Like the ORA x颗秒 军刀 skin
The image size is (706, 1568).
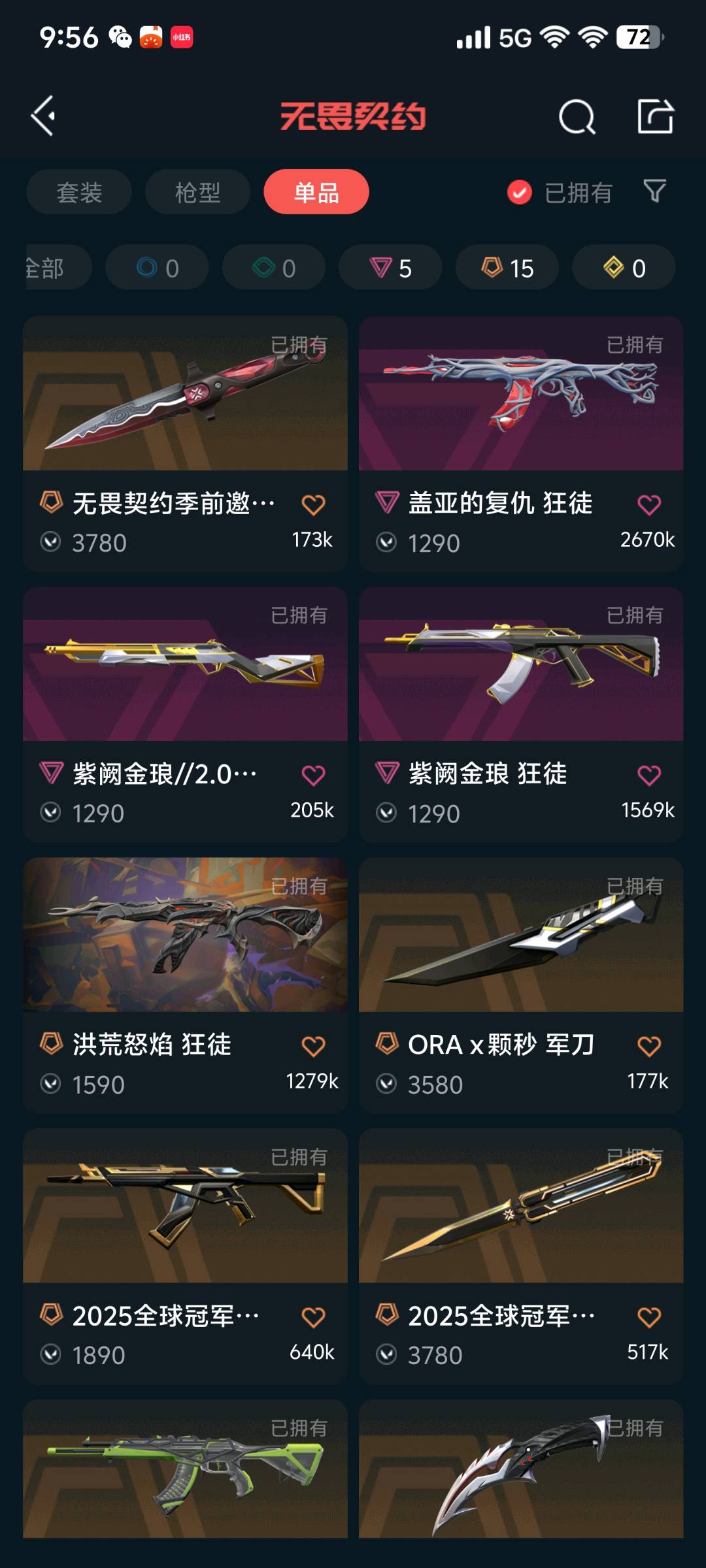(x=648, y=1046)
